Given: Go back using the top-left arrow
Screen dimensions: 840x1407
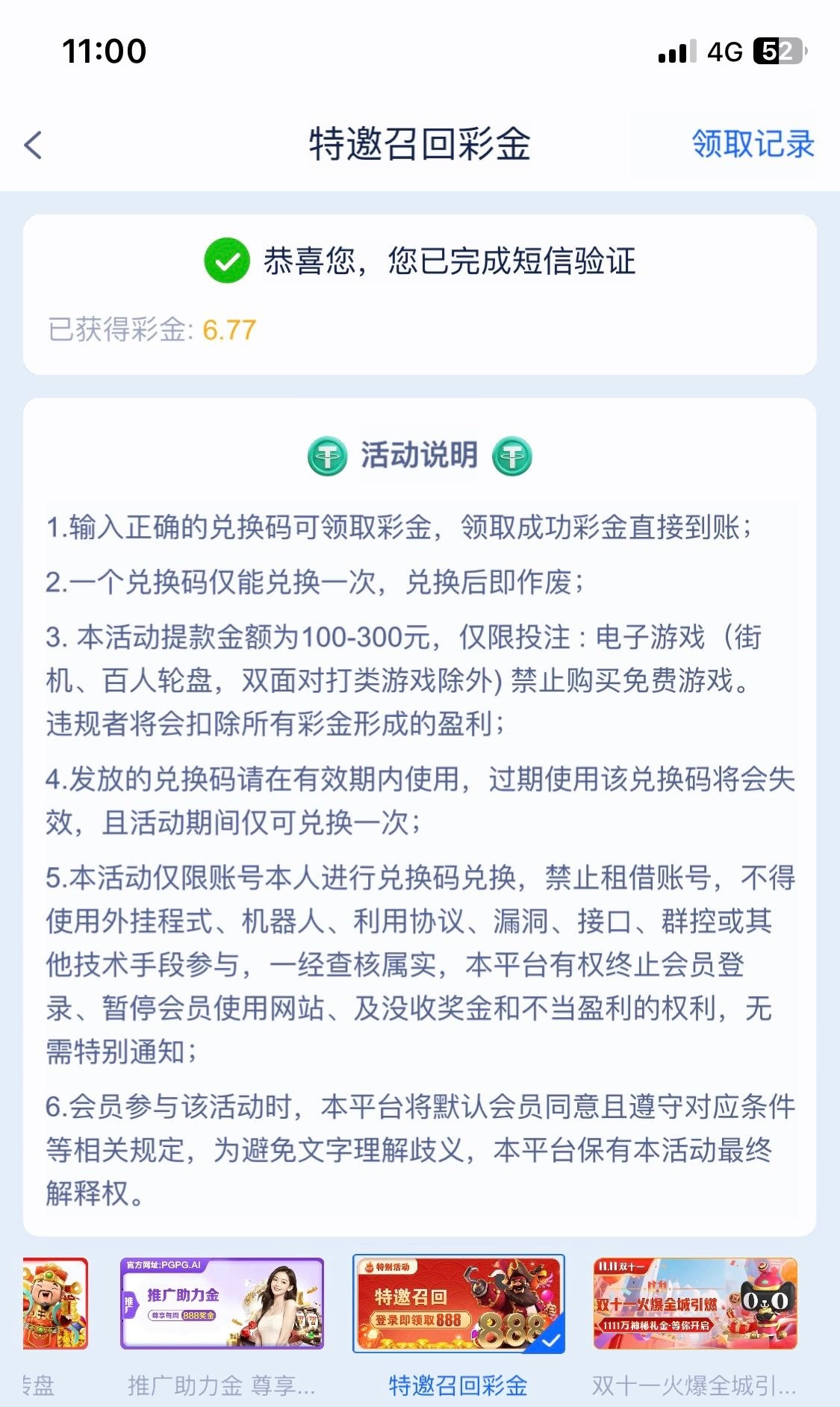Looking at the screenshot, I should pyautogui.click(x=34, y=145).
